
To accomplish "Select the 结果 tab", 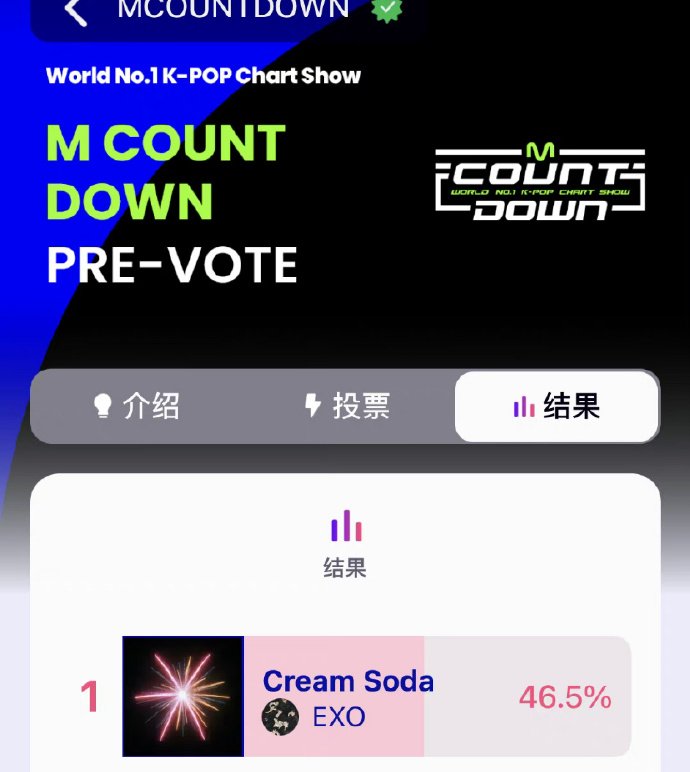I will click(556, 406).
